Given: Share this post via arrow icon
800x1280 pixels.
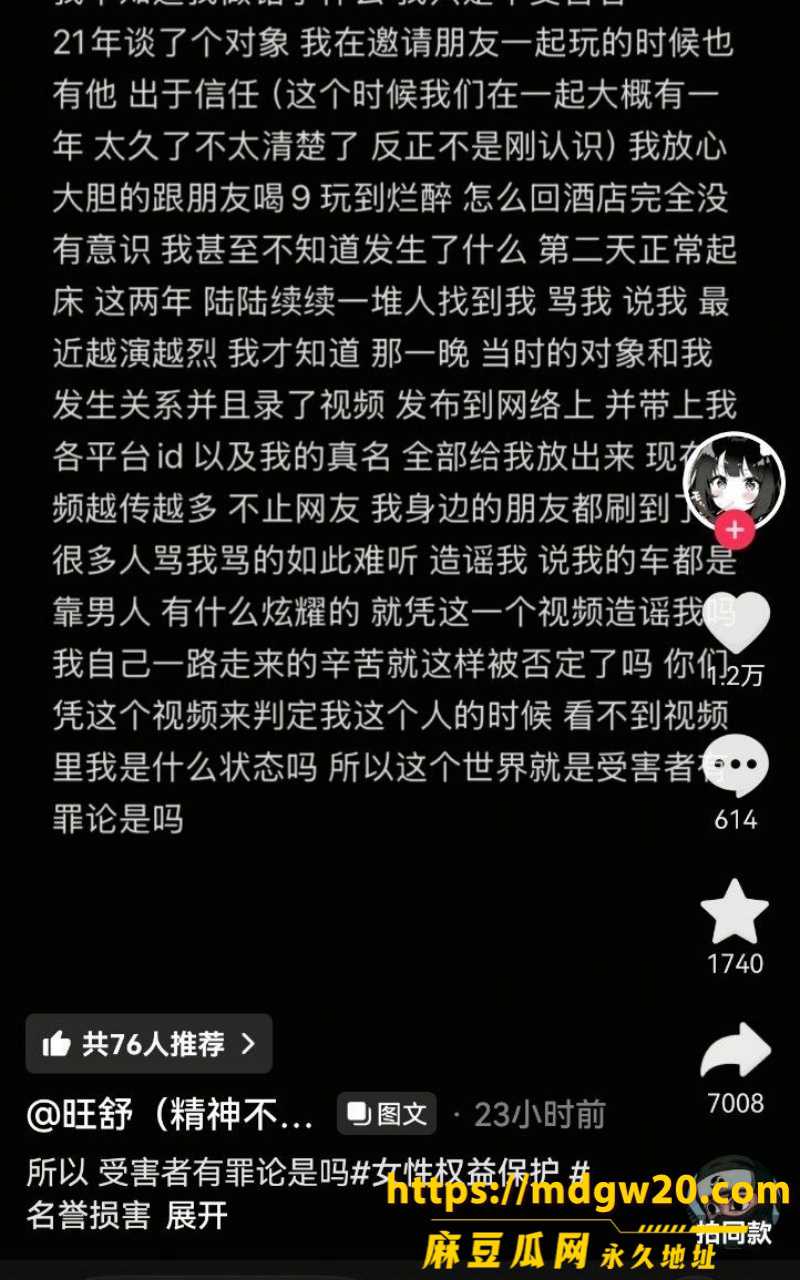Looking at the screenshot, I should [735, 1050].
